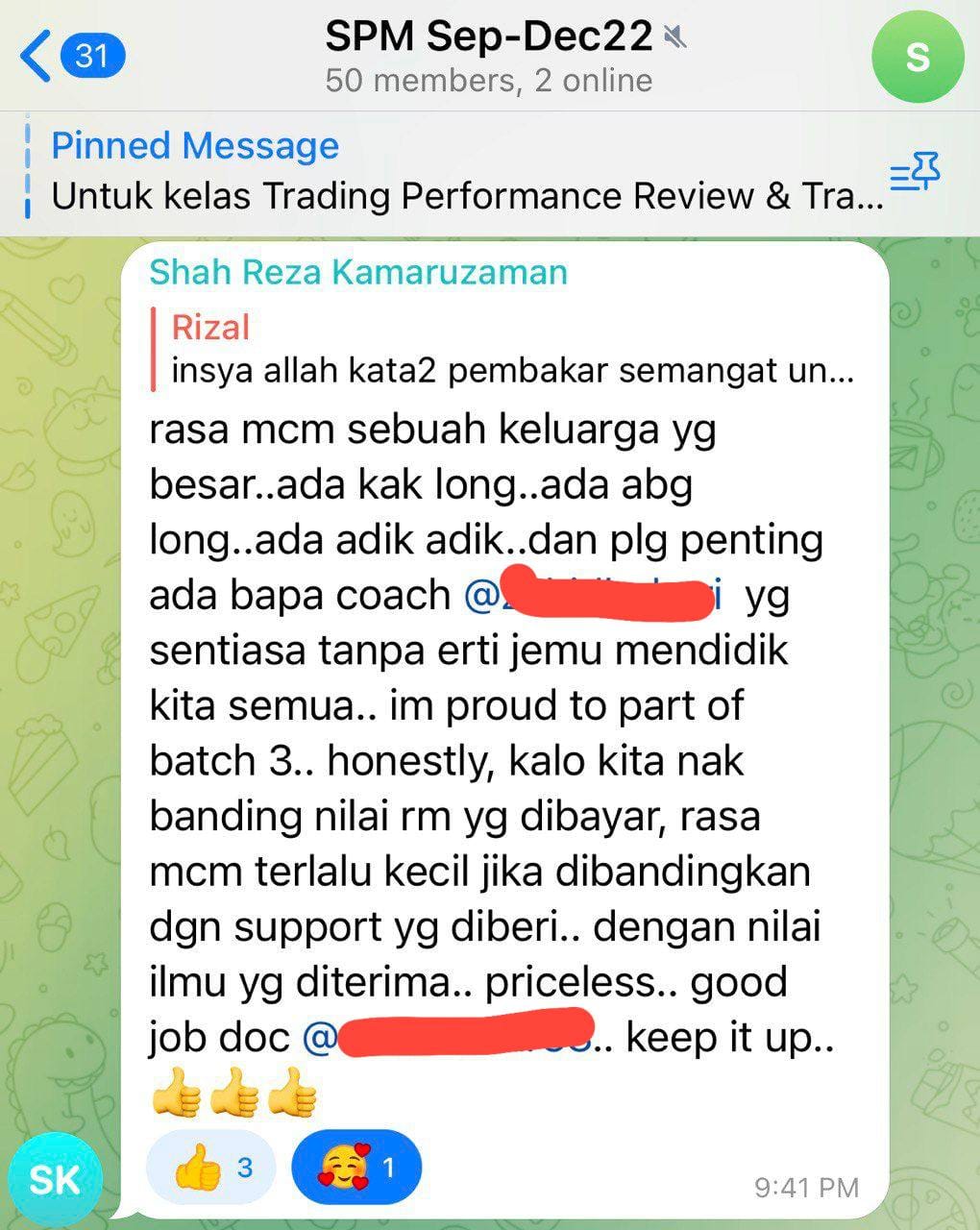Open the SK sender avatar

point(53,1179)
